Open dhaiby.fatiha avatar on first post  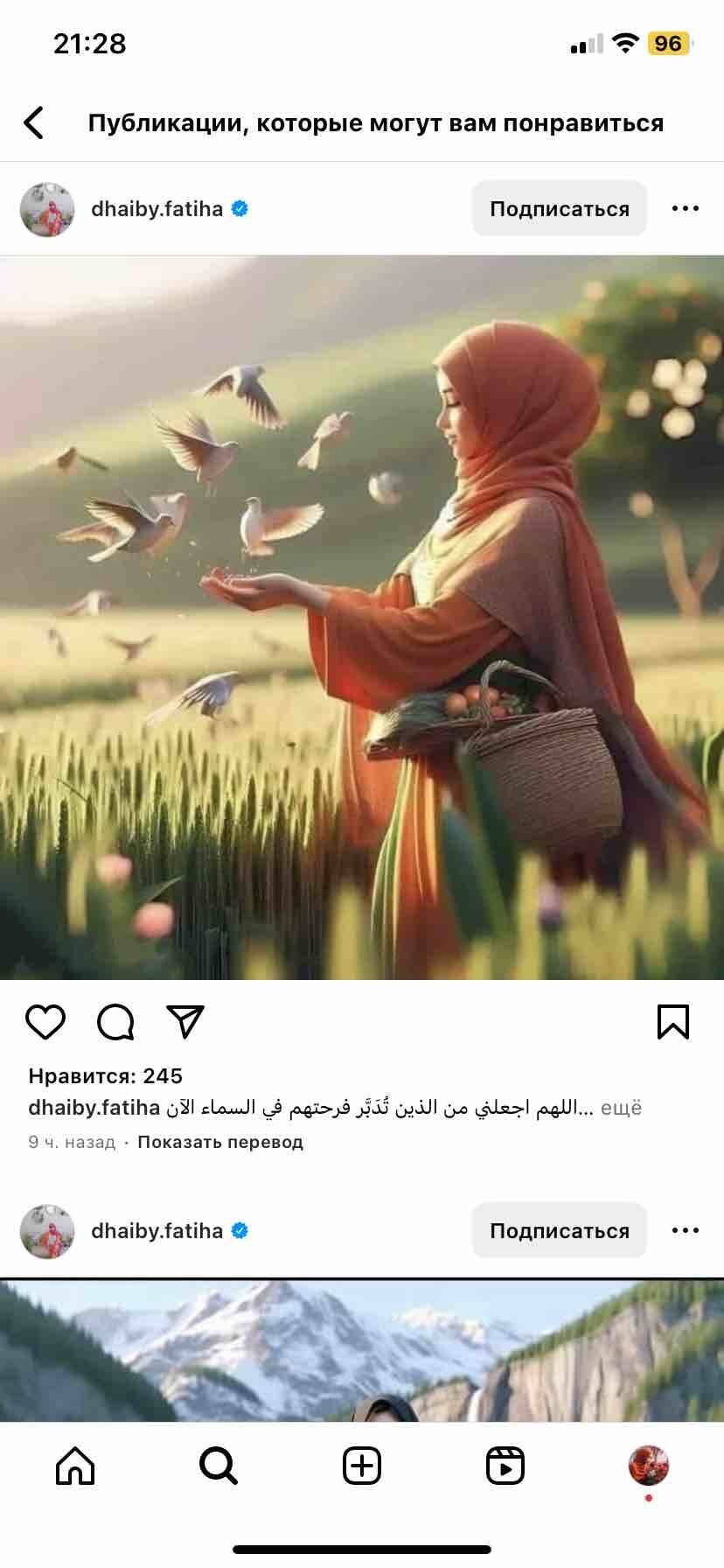[x=47, y=209]
